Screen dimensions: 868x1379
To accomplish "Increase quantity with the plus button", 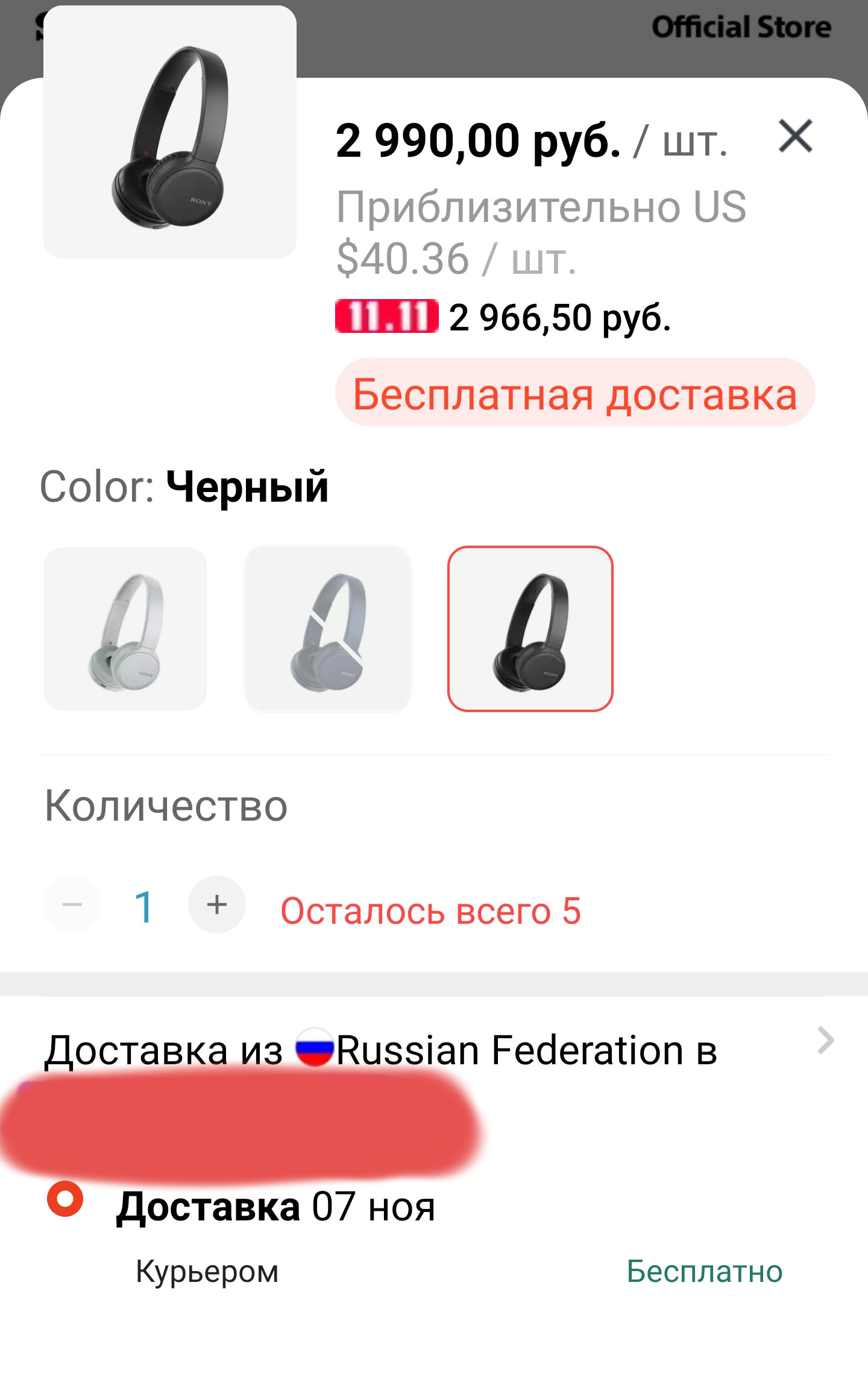I will pyautogui.click(x=216, y=904).
